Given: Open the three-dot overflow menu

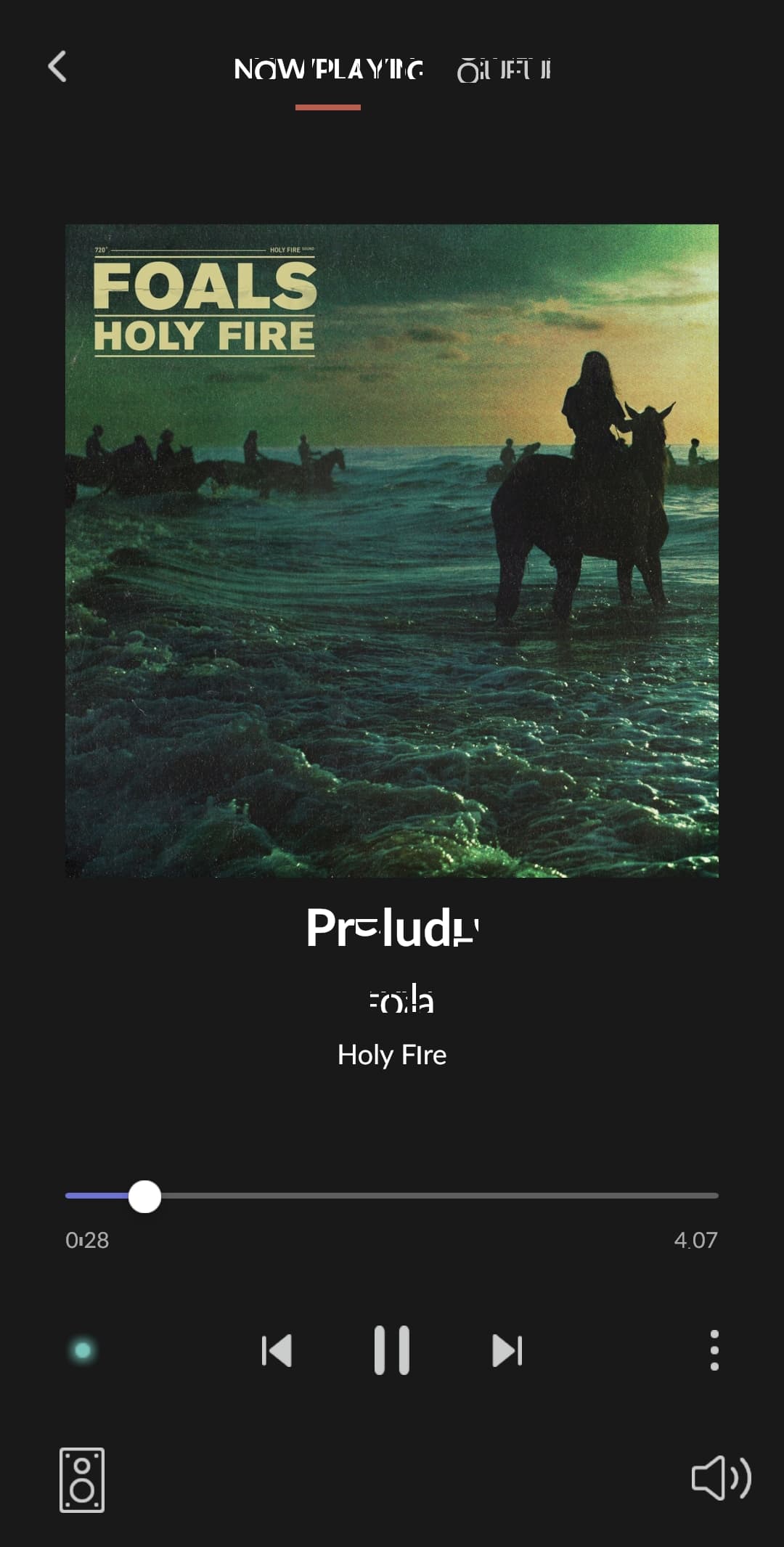Looking at the screenshot, I should coord(714,1350).
